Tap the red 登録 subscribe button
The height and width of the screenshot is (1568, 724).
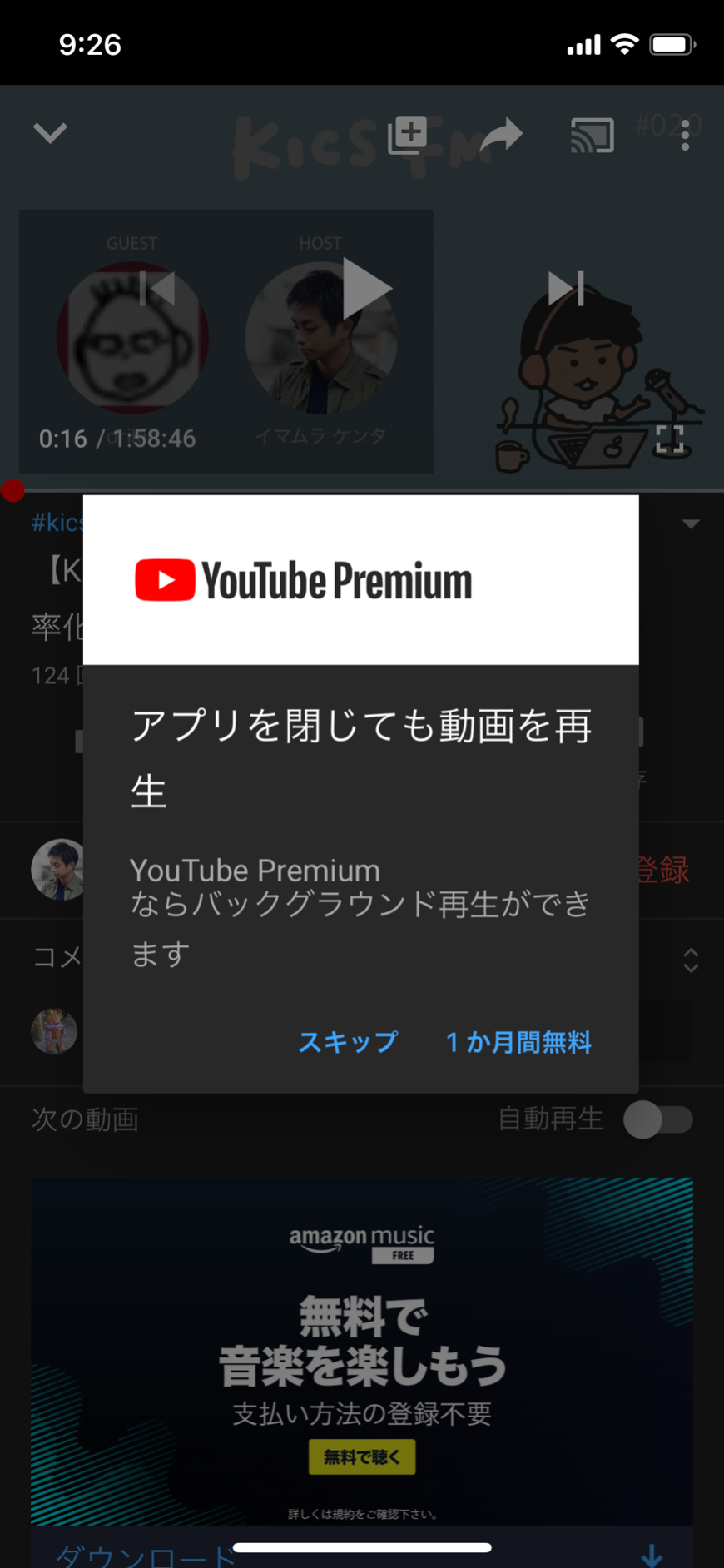click(663, 870)
